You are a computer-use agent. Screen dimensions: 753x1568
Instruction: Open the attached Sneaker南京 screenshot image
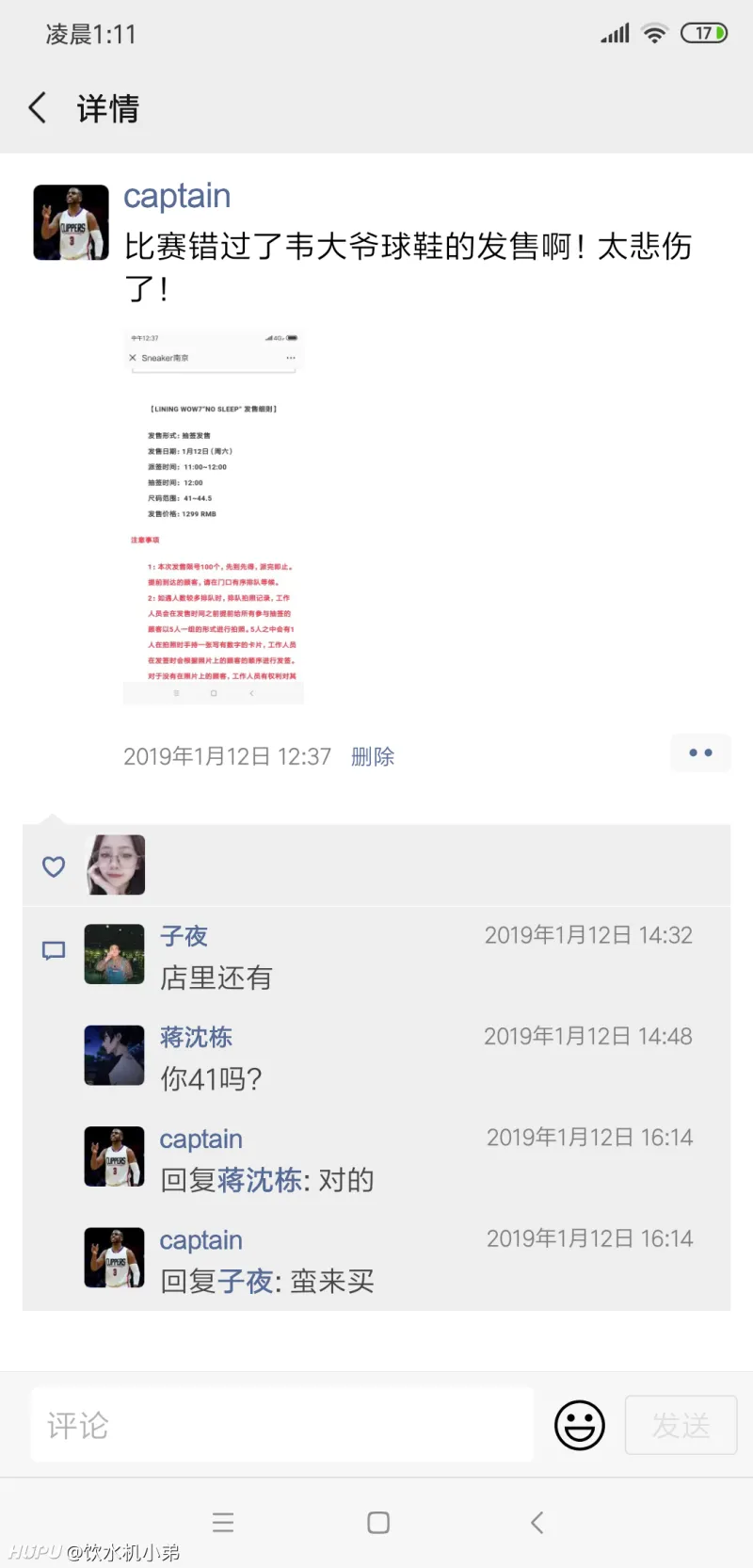214,516
